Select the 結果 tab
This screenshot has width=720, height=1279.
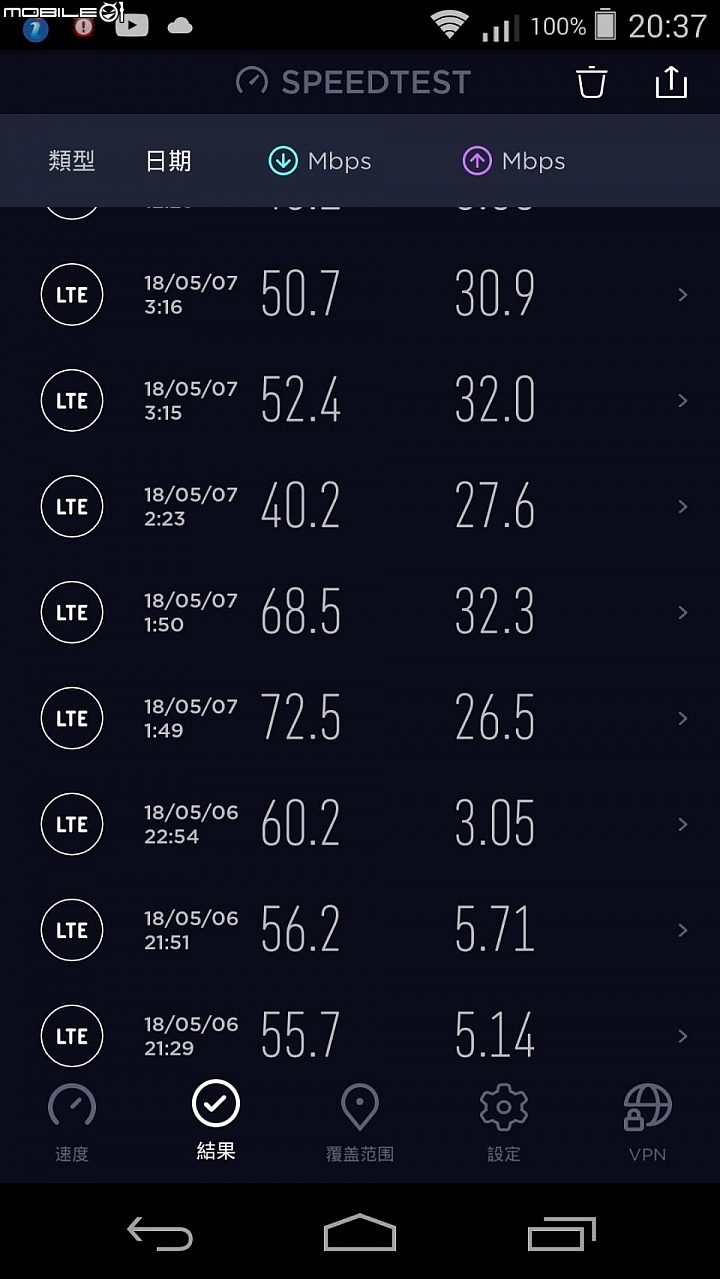[216, 1122]
